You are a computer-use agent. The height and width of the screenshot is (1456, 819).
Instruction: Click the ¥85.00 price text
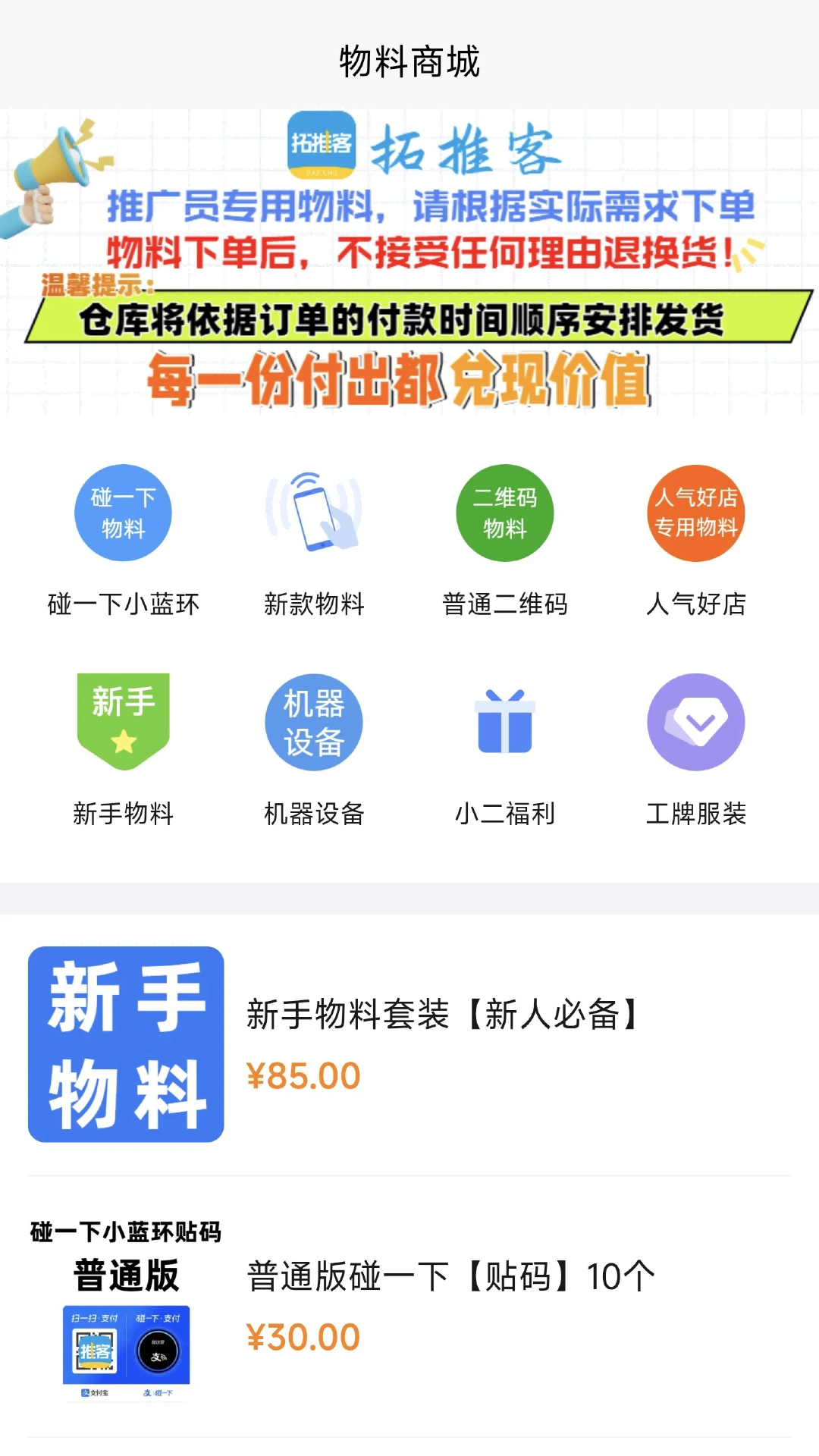[303, 1076]
